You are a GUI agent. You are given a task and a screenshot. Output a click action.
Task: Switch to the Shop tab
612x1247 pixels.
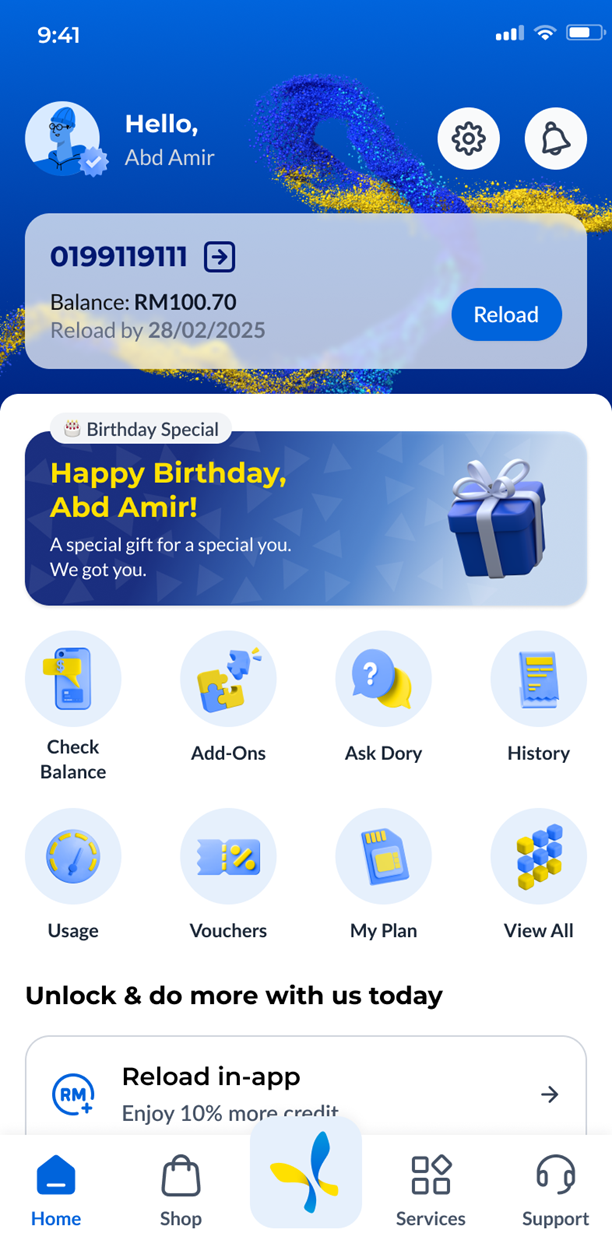coord(181,1192)
